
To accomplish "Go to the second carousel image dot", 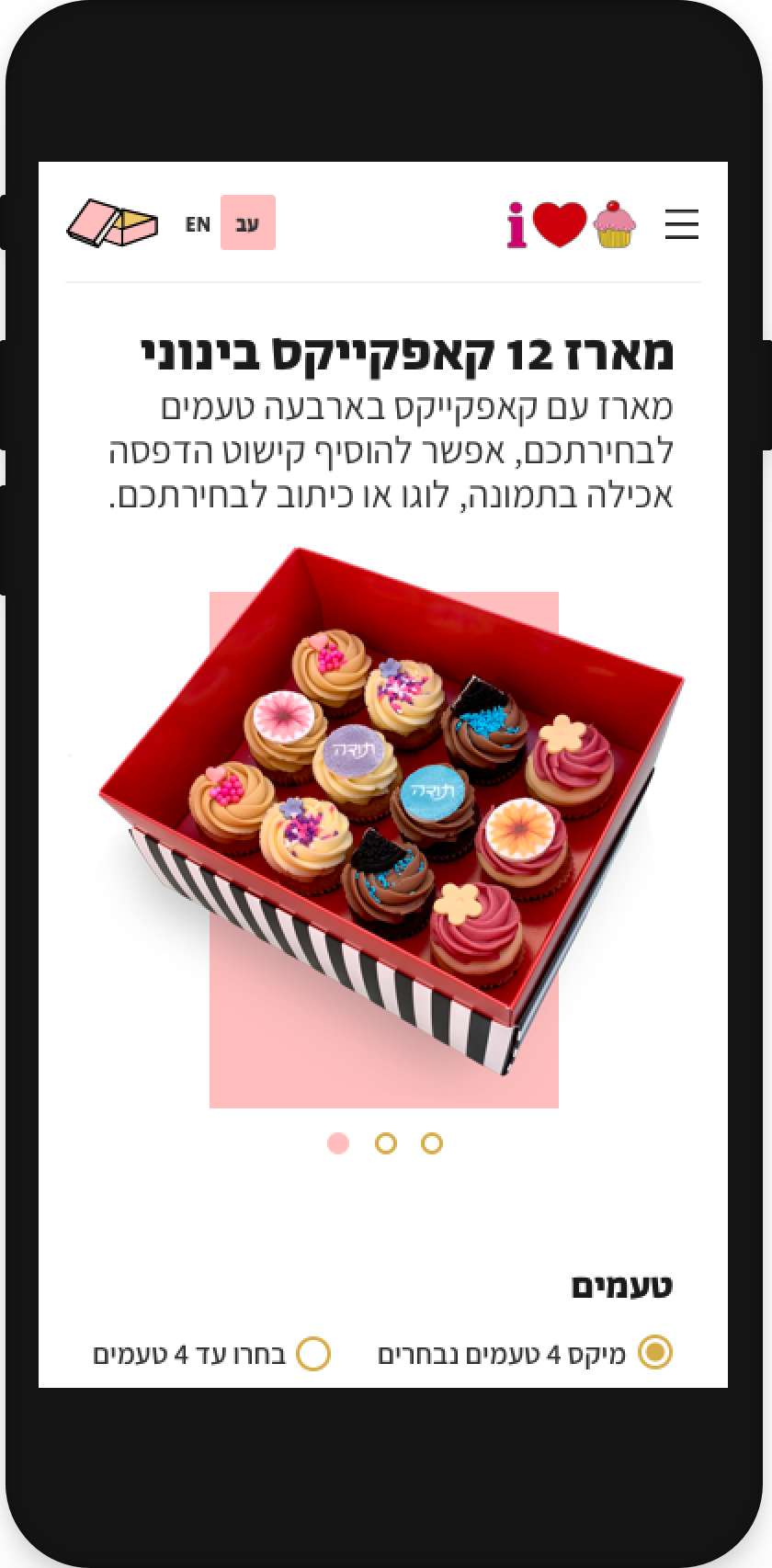I will [x=386, y=1143].
